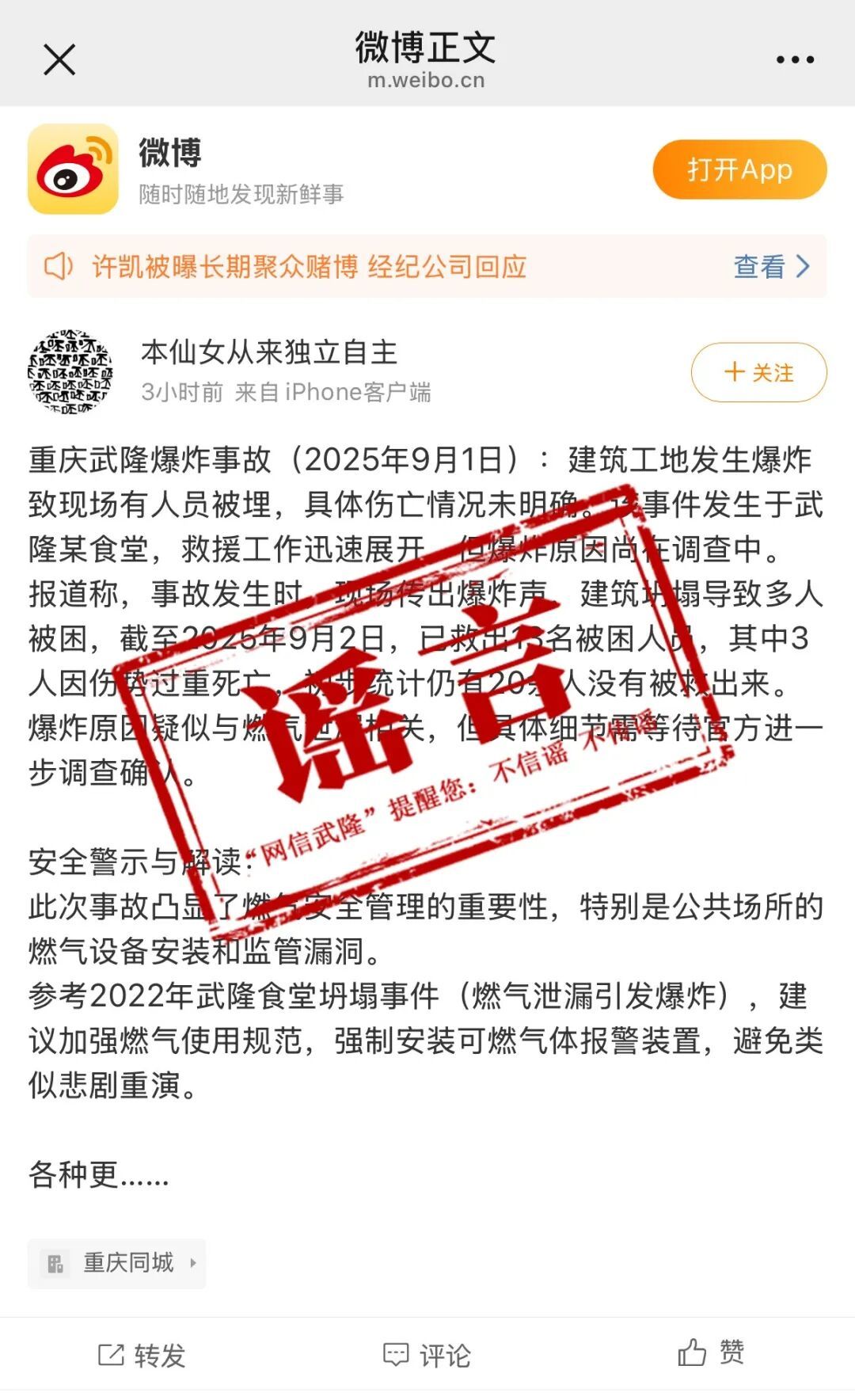Image resolution: width=855 pixels, height=1400 pixels.
Task: Open the 重庆同城 location tag
Action: (117, 1263)
